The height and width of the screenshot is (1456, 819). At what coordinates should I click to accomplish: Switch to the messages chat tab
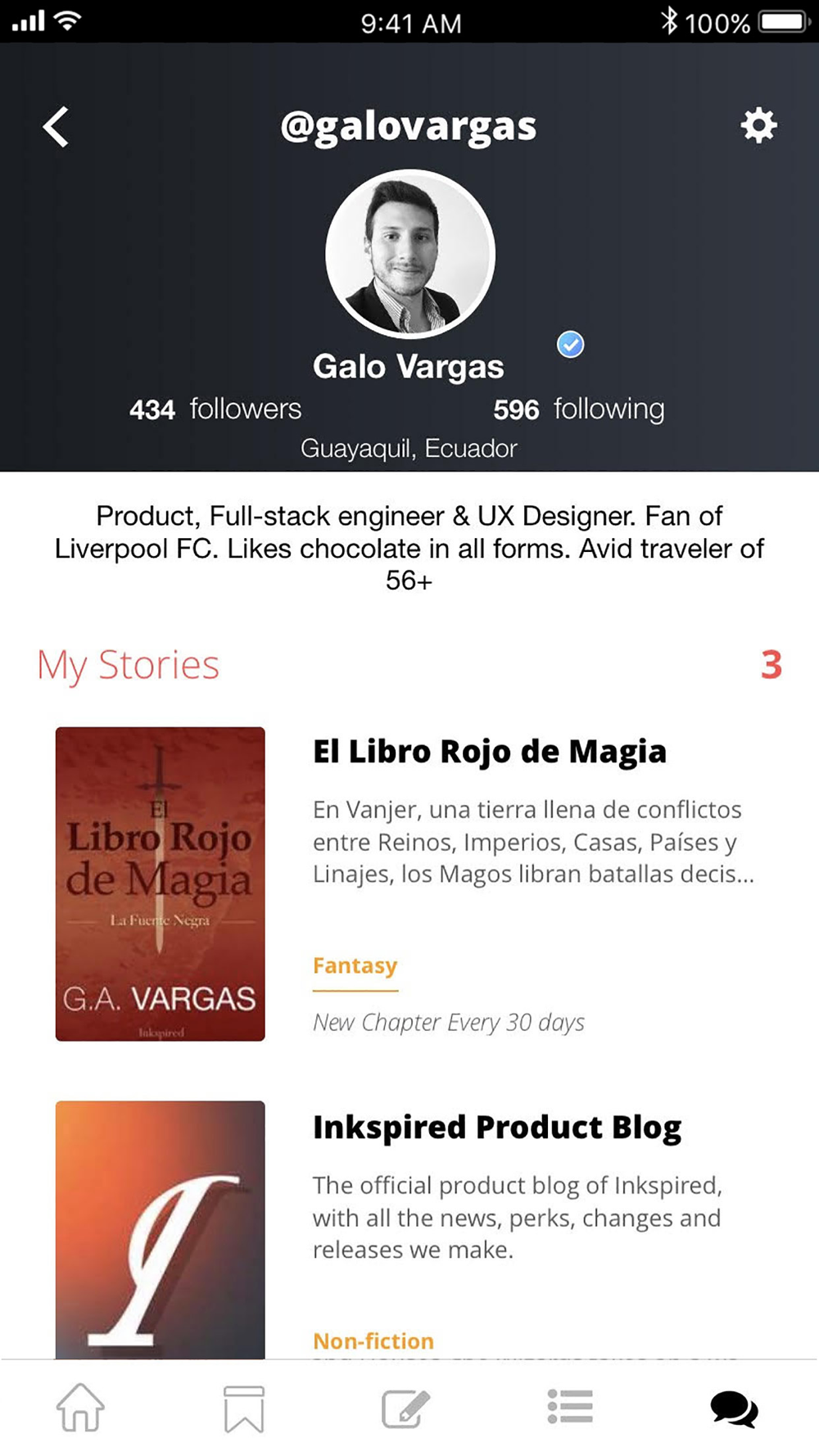[734, 1409]
